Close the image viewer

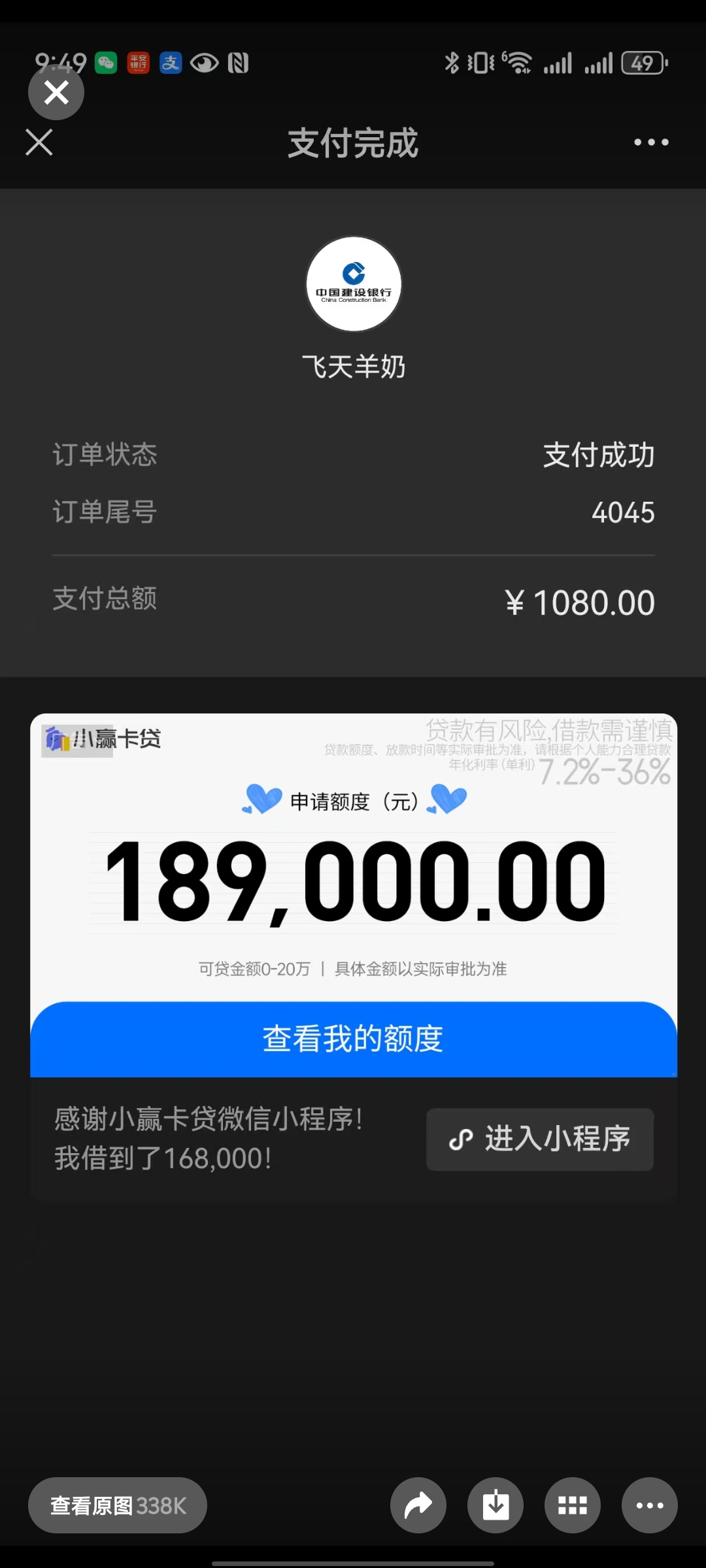[x=56, y=92]
